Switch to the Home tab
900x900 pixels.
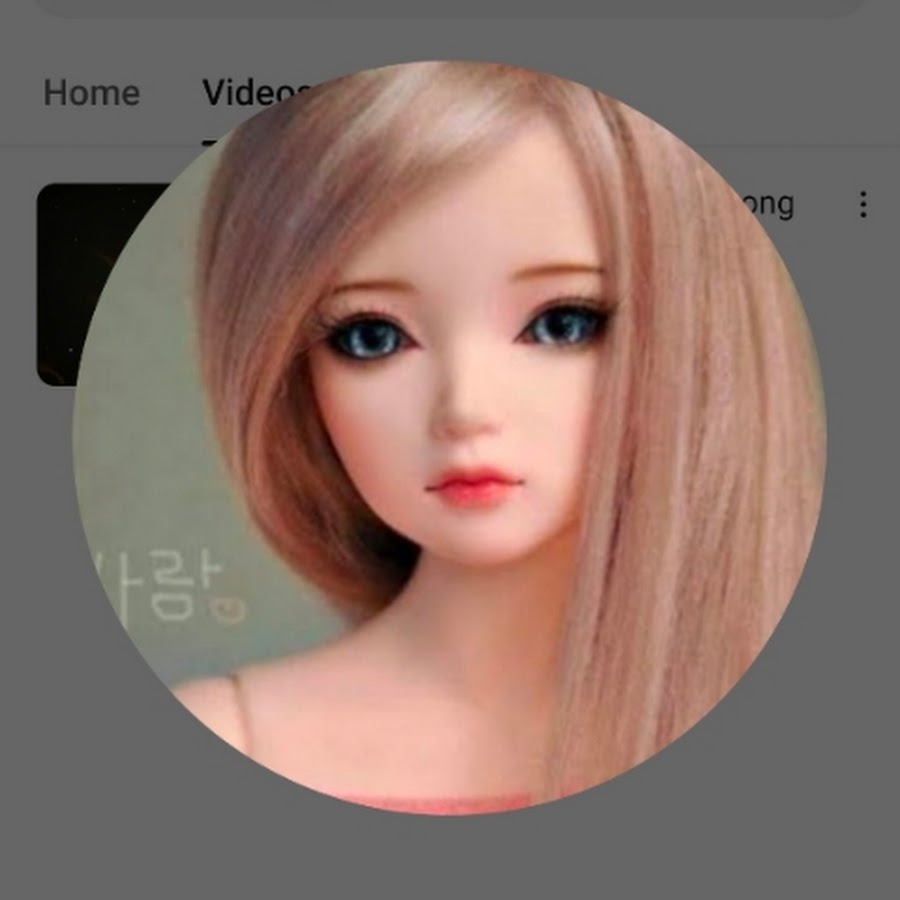[x=91, y=94]
